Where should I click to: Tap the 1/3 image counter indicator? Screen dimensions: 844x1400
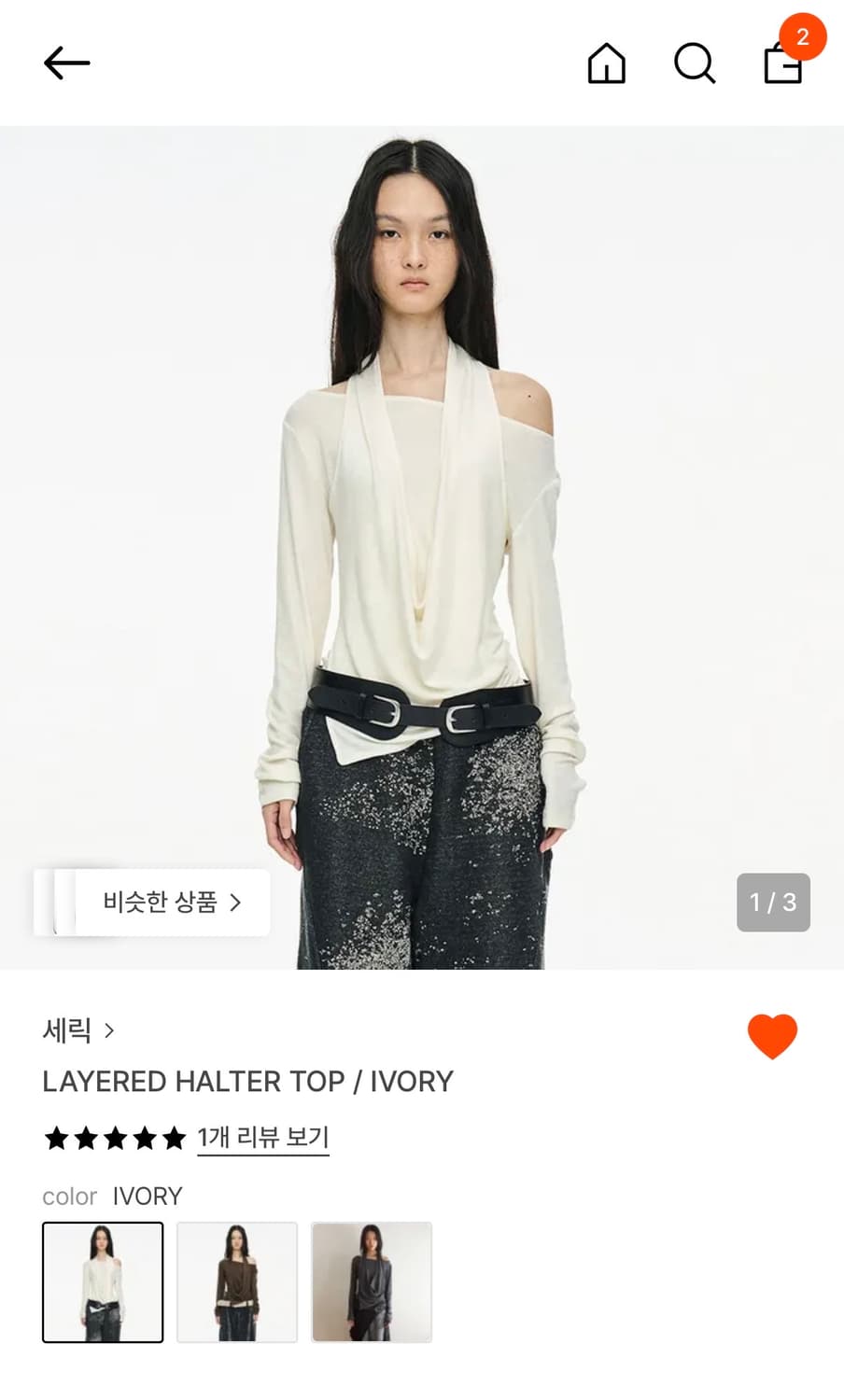(x=772, y=903)
